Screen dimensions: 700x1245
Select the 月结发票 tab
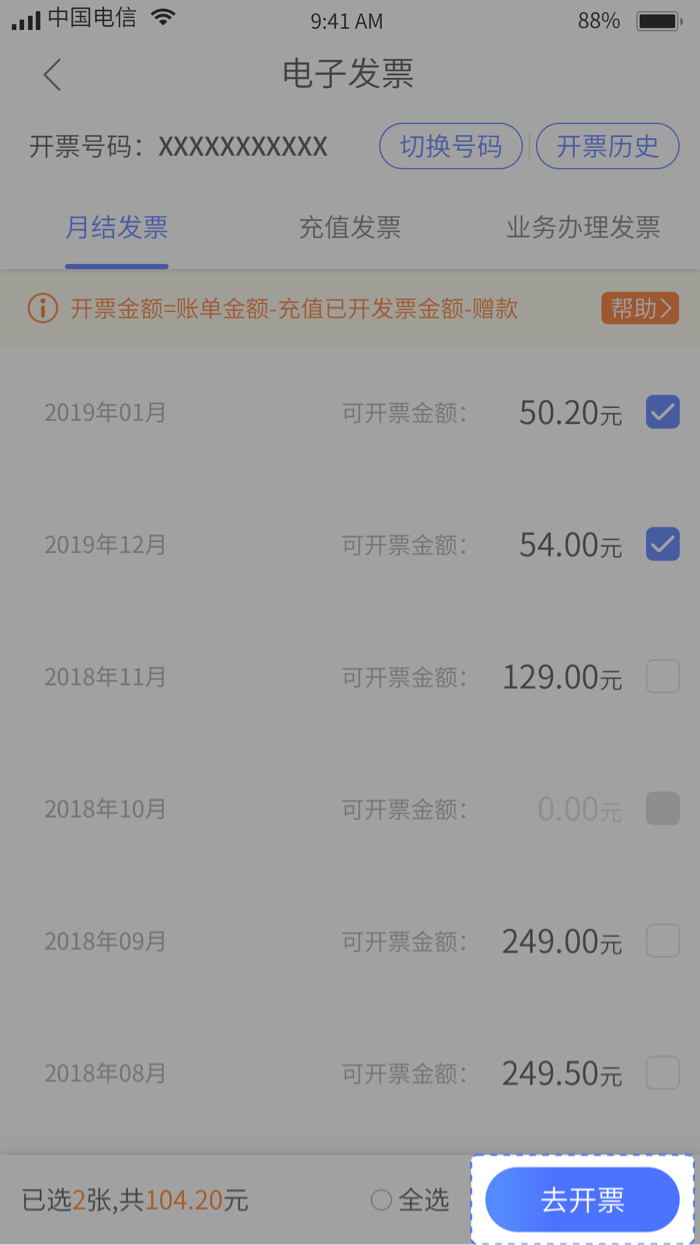[x=117, y=227]
